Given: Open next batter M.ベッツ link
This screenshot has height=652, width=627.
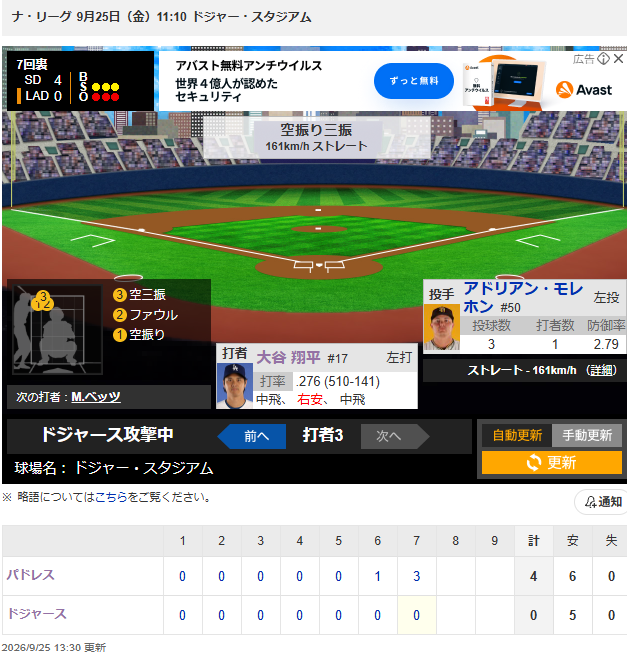Looking at the screenshot, I should tap(96, 397).
